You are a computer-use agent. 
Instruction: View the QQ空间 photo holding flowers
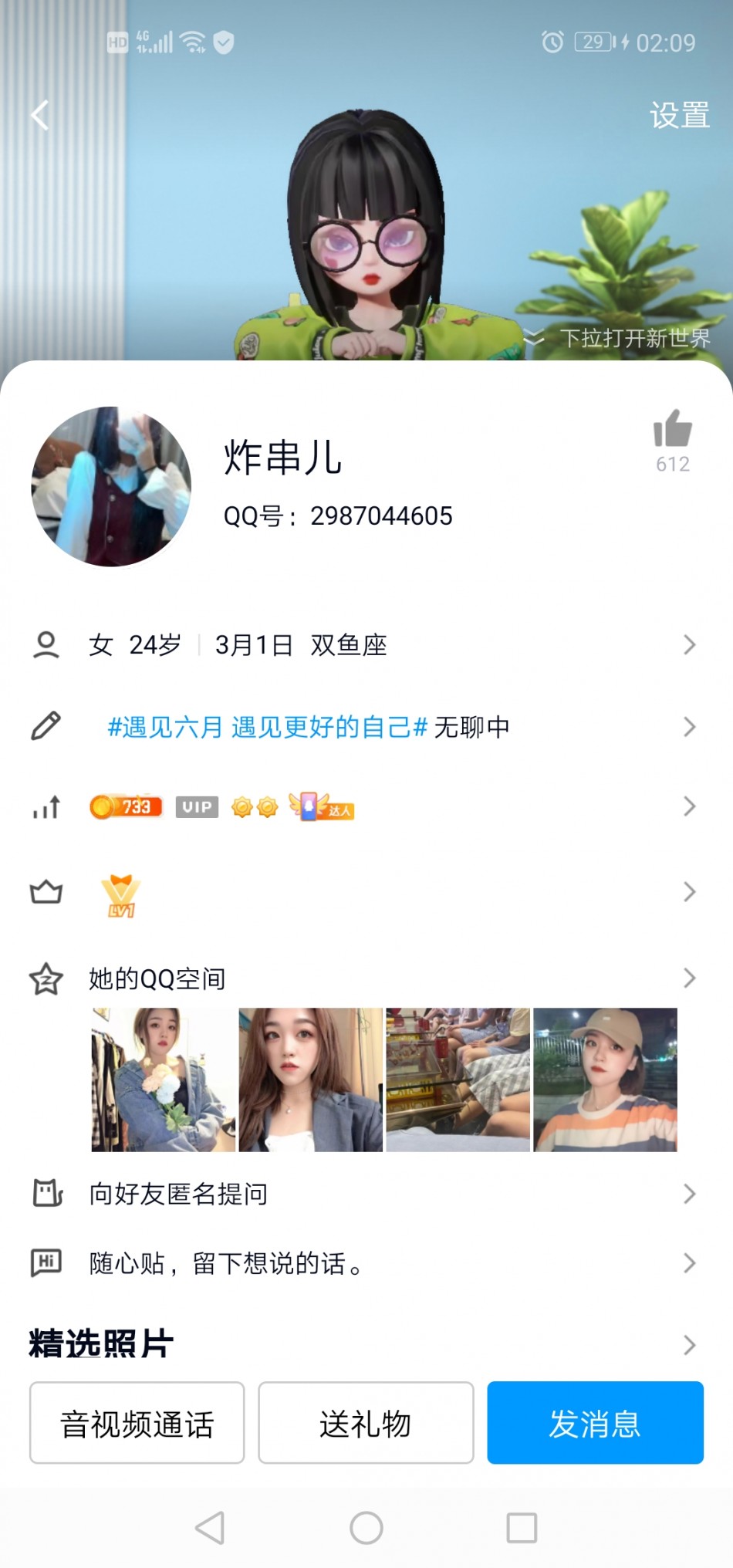pyautogui.click(x=164, y=1080)
